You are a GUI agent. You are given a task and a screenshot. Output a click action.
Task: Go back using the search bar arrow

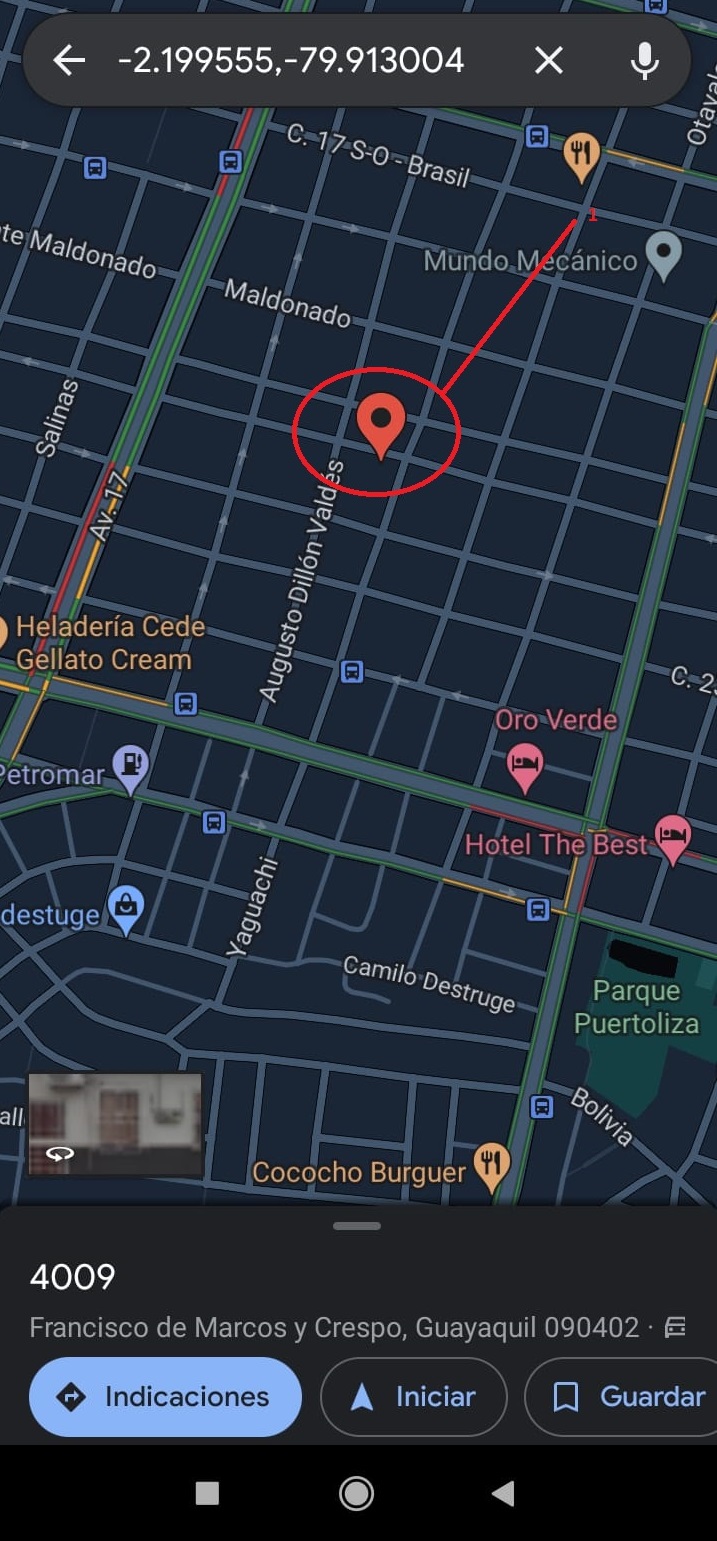[69, 61]
